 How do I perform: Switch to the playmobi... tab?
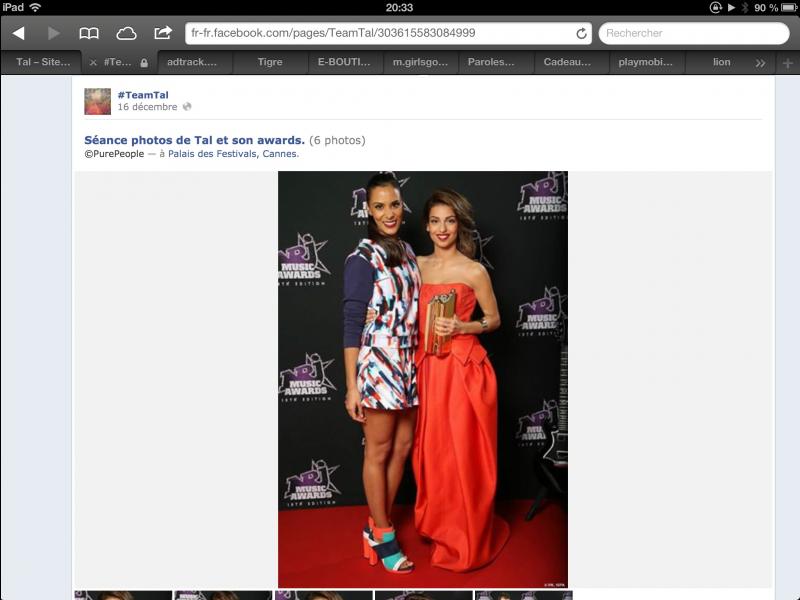pos(645,62)
